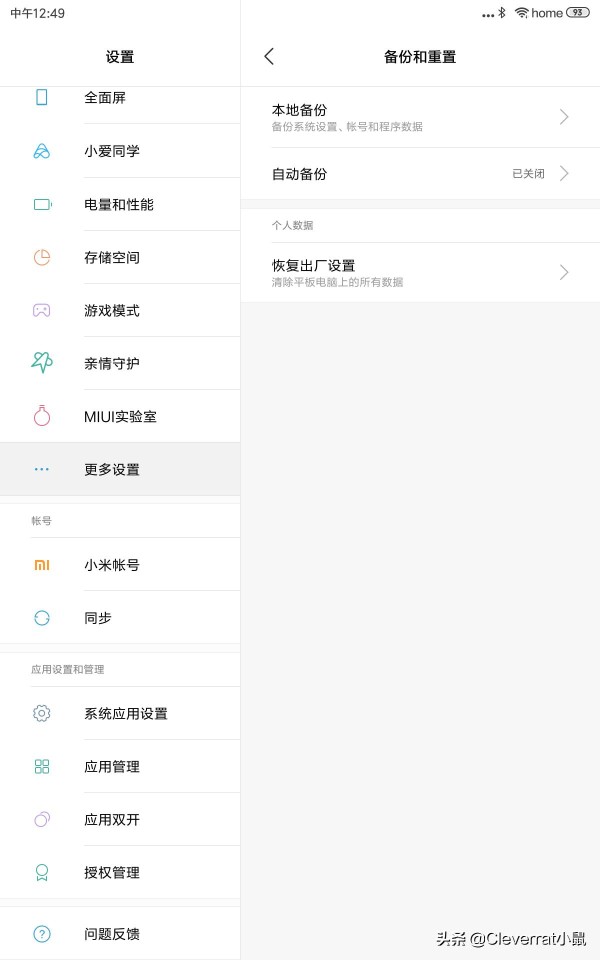The image size is (600, 960).
Task: Open 小米帐号
Action: click(120, 565)
